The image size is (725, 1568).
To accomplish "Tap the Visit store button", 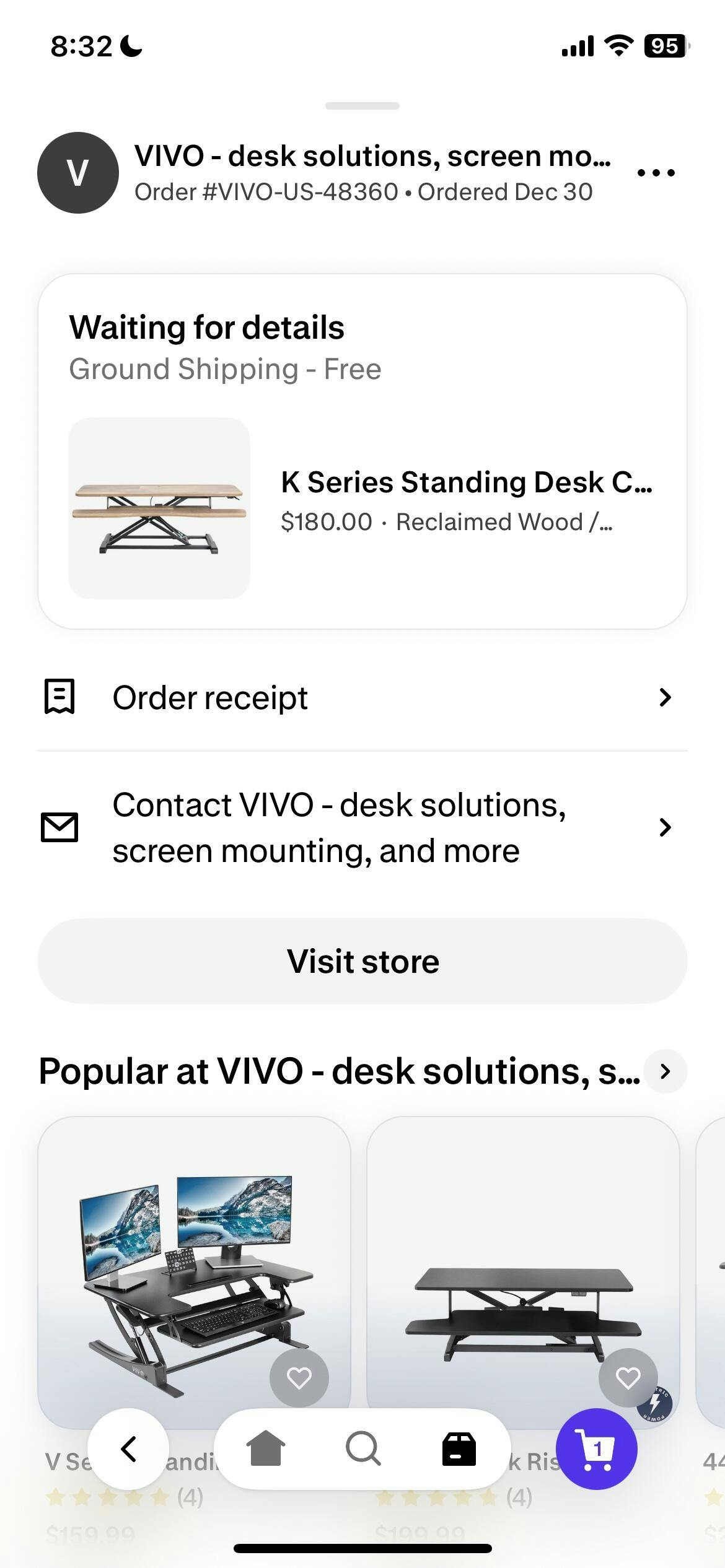I will tap(362, 961).
